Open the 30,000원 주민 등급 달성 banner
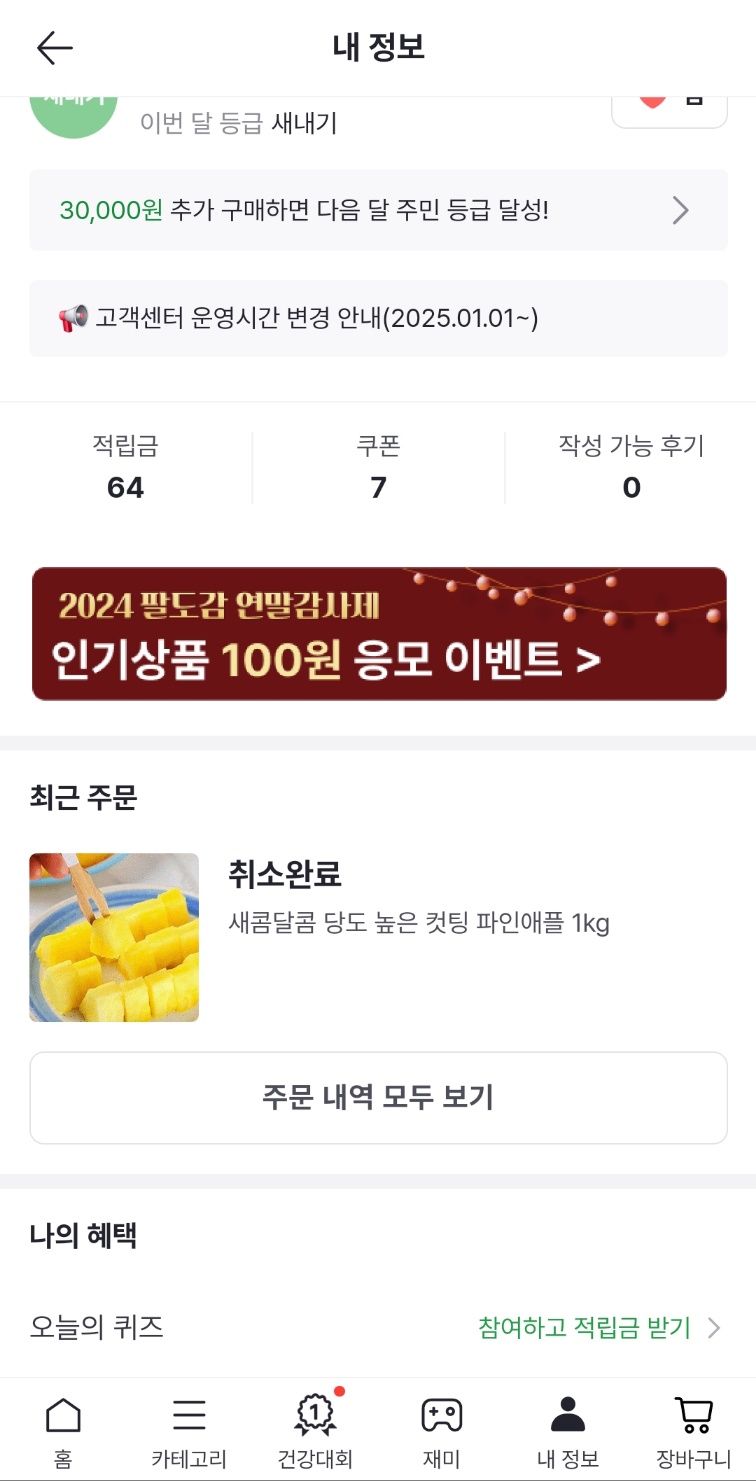 378,210
